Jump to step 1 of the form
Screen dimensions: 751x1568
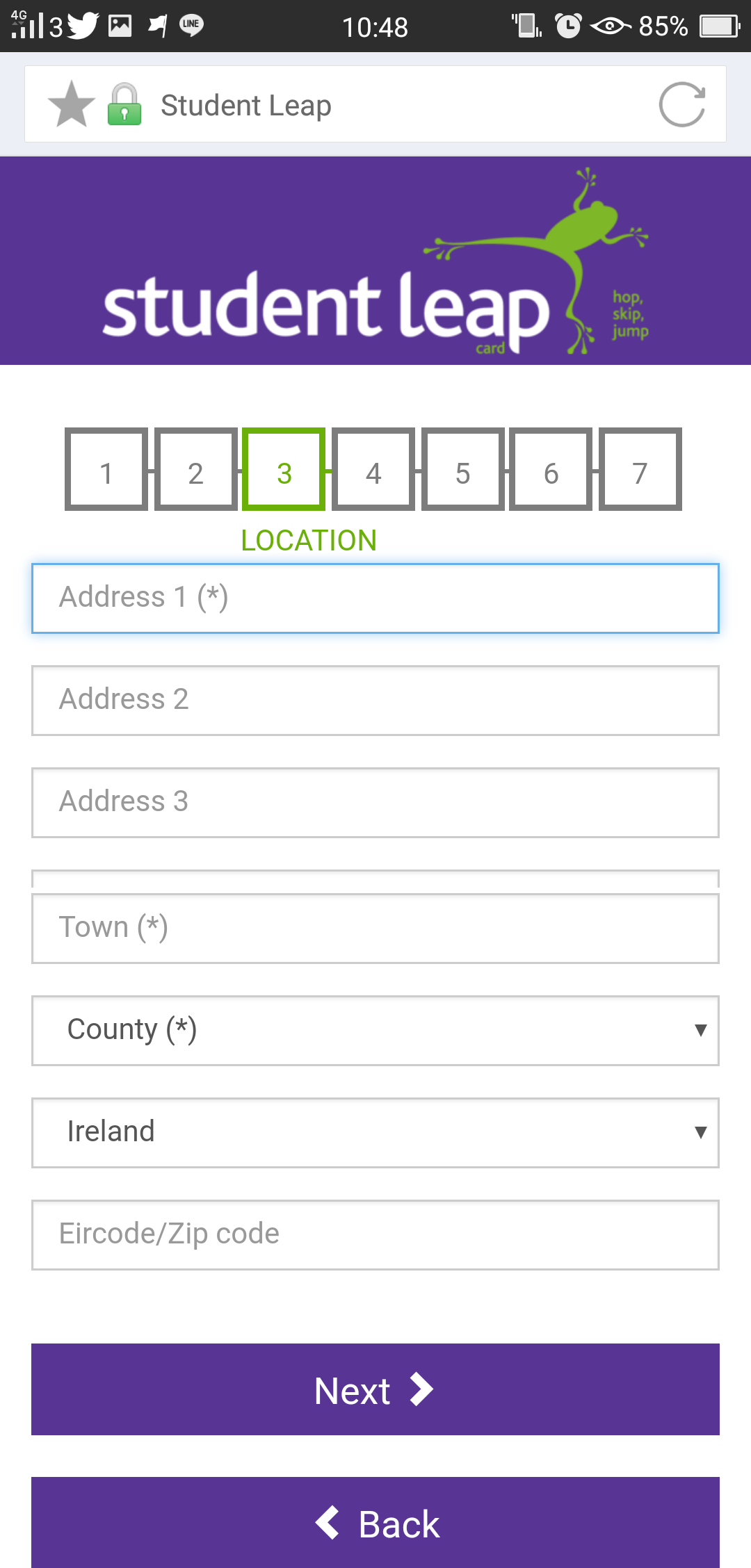coord(106,470)
